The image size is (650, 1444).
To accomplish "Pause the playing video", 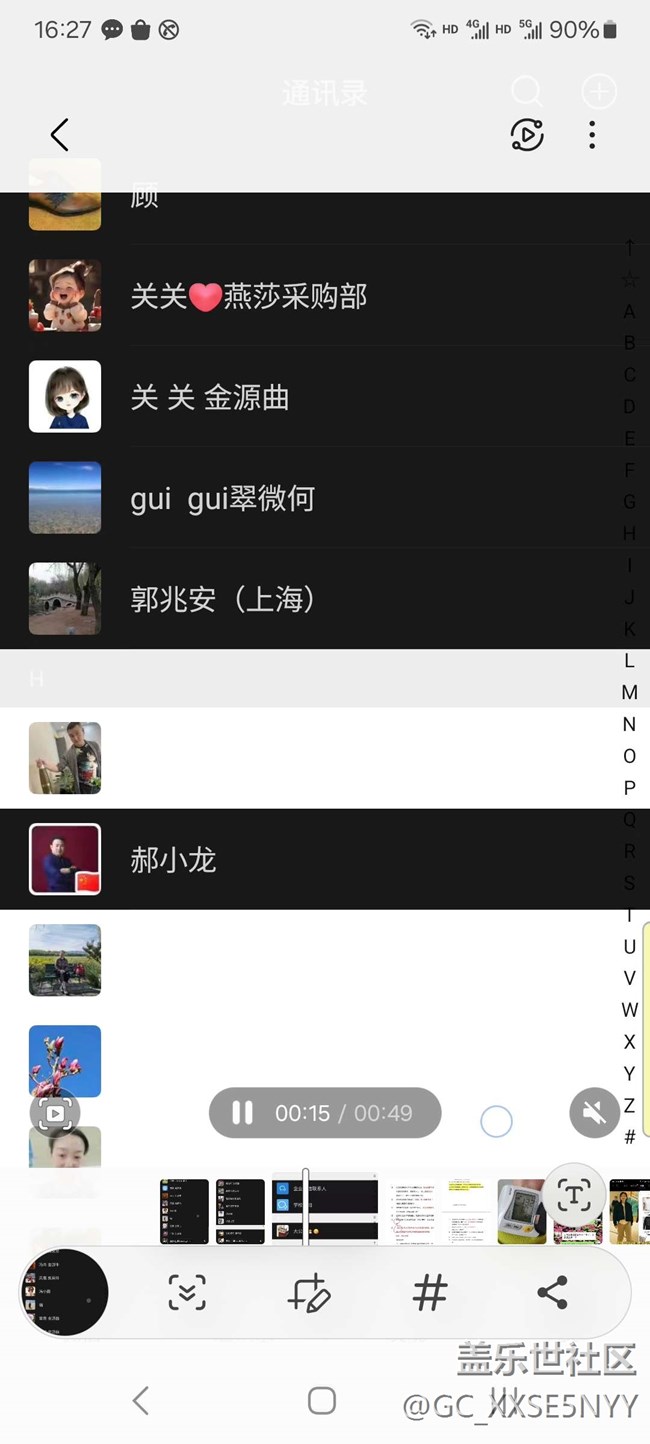I will click(242, 1113).
